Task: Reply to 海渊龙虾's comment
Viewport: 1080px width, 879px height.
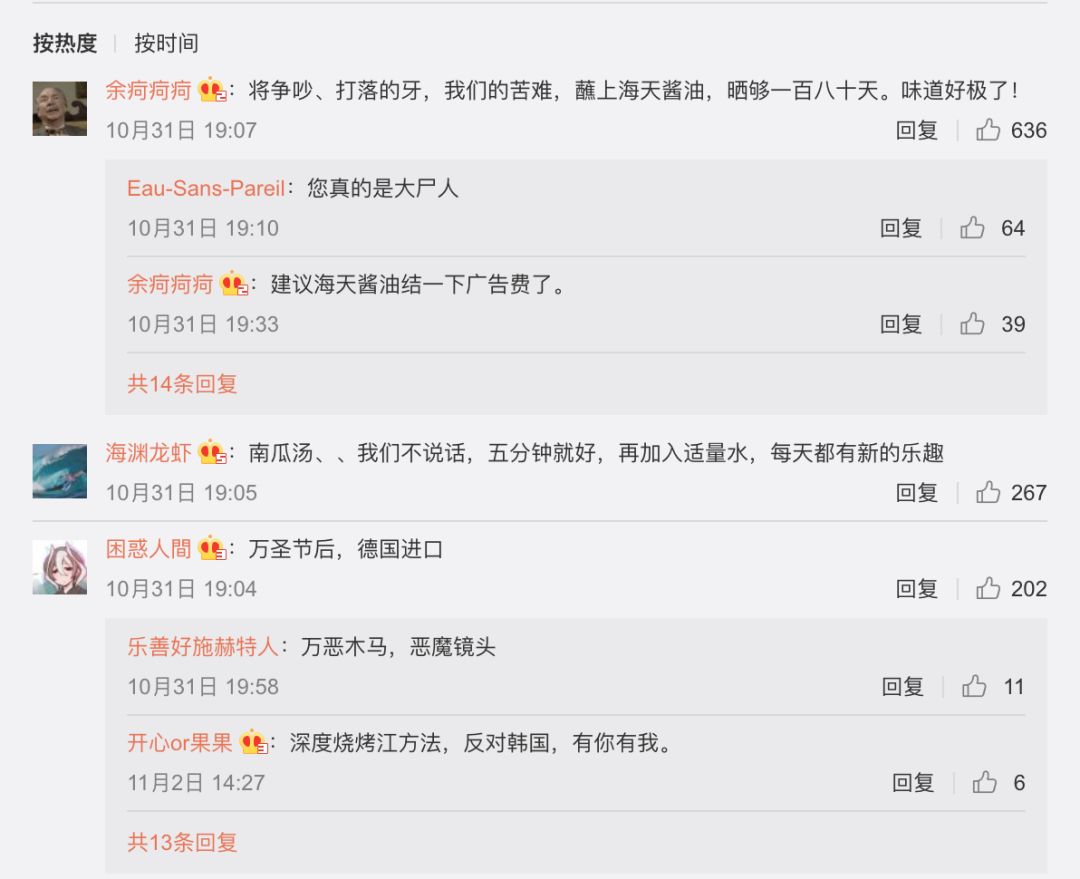Action: click(916, 492)
